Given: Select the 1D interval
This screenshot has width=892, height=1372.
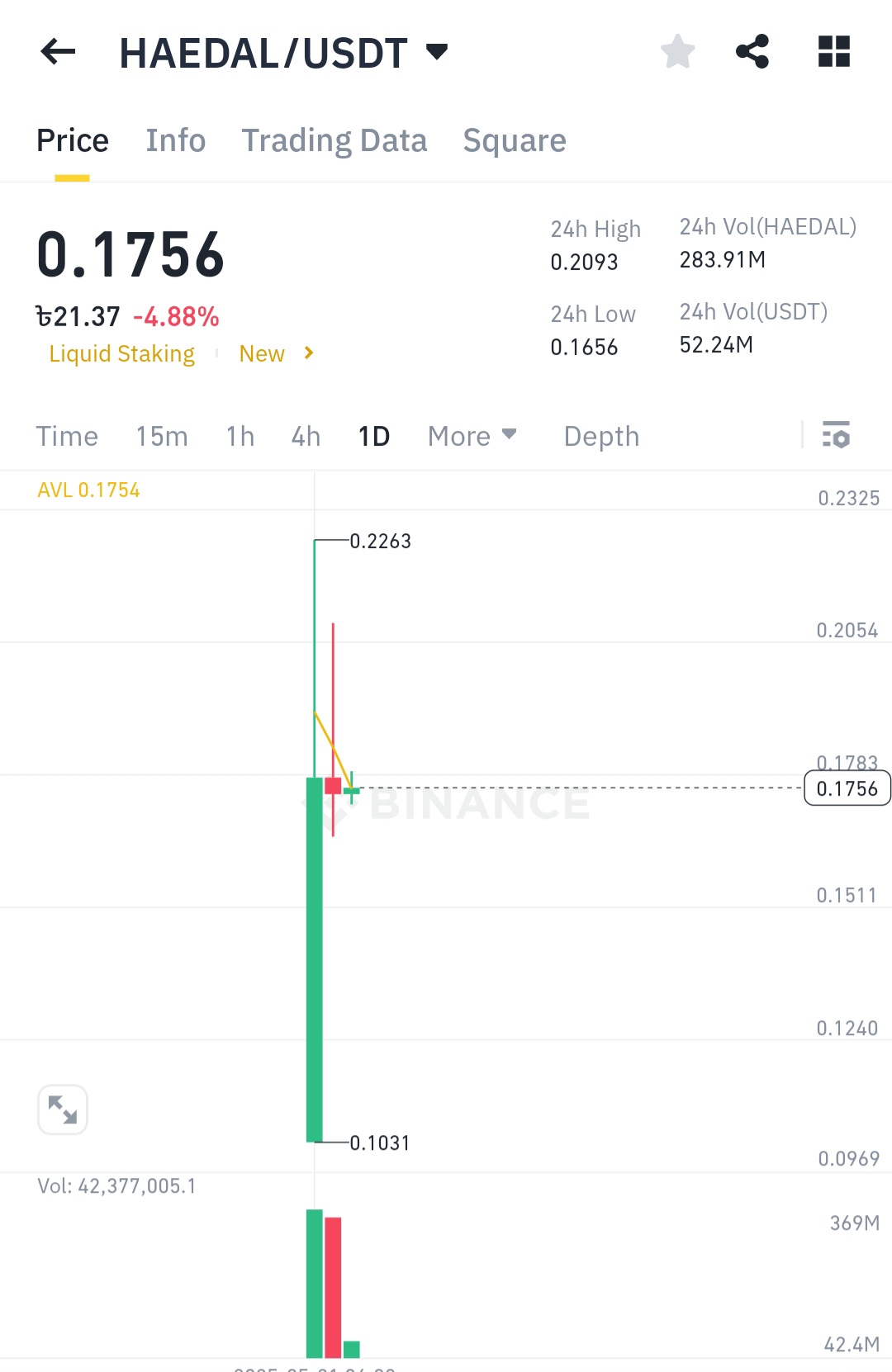Looking at the screenshot, I should tap(373, 436).
